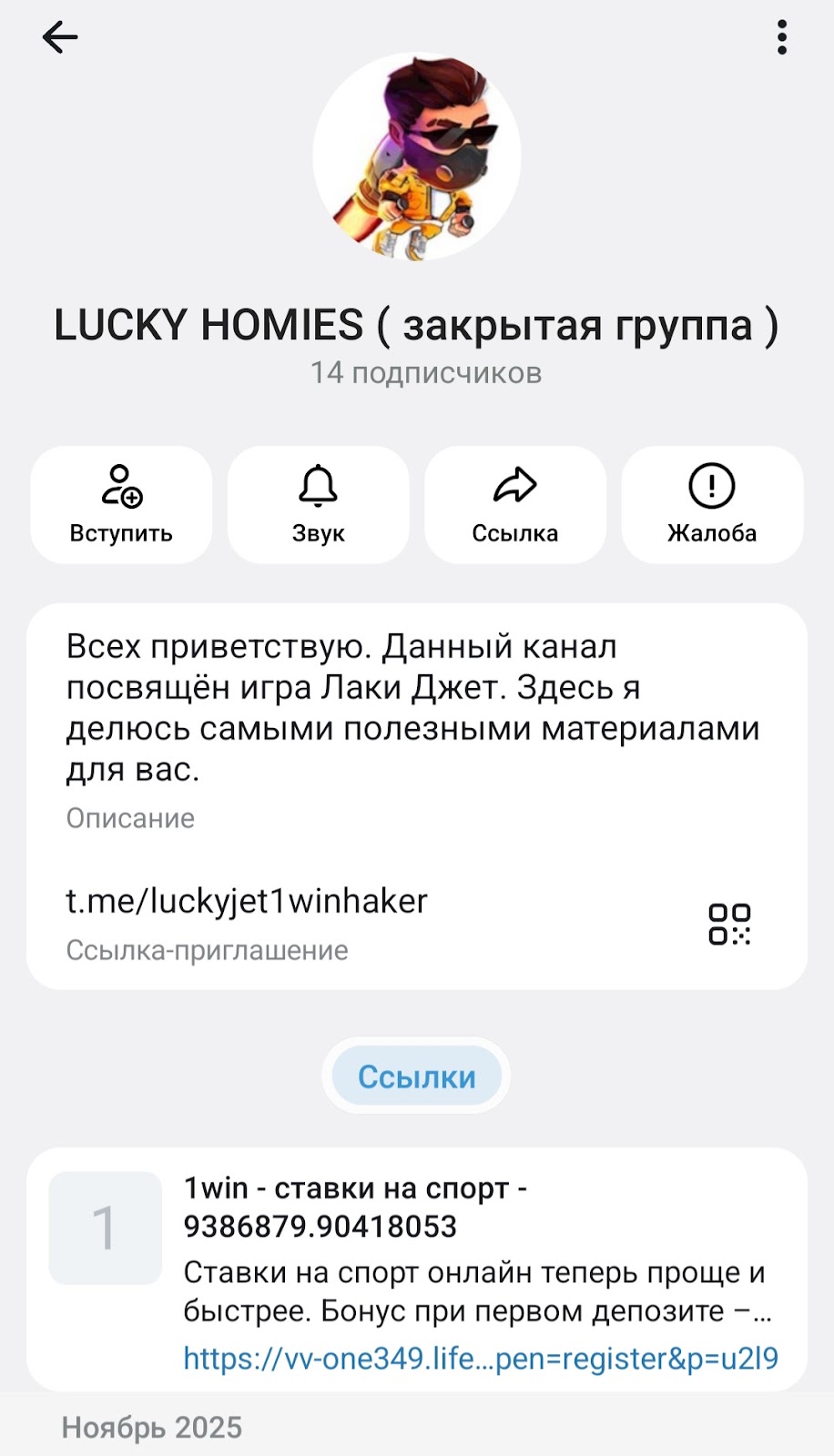Share the group via Ссылка button

tap(514, 504)
